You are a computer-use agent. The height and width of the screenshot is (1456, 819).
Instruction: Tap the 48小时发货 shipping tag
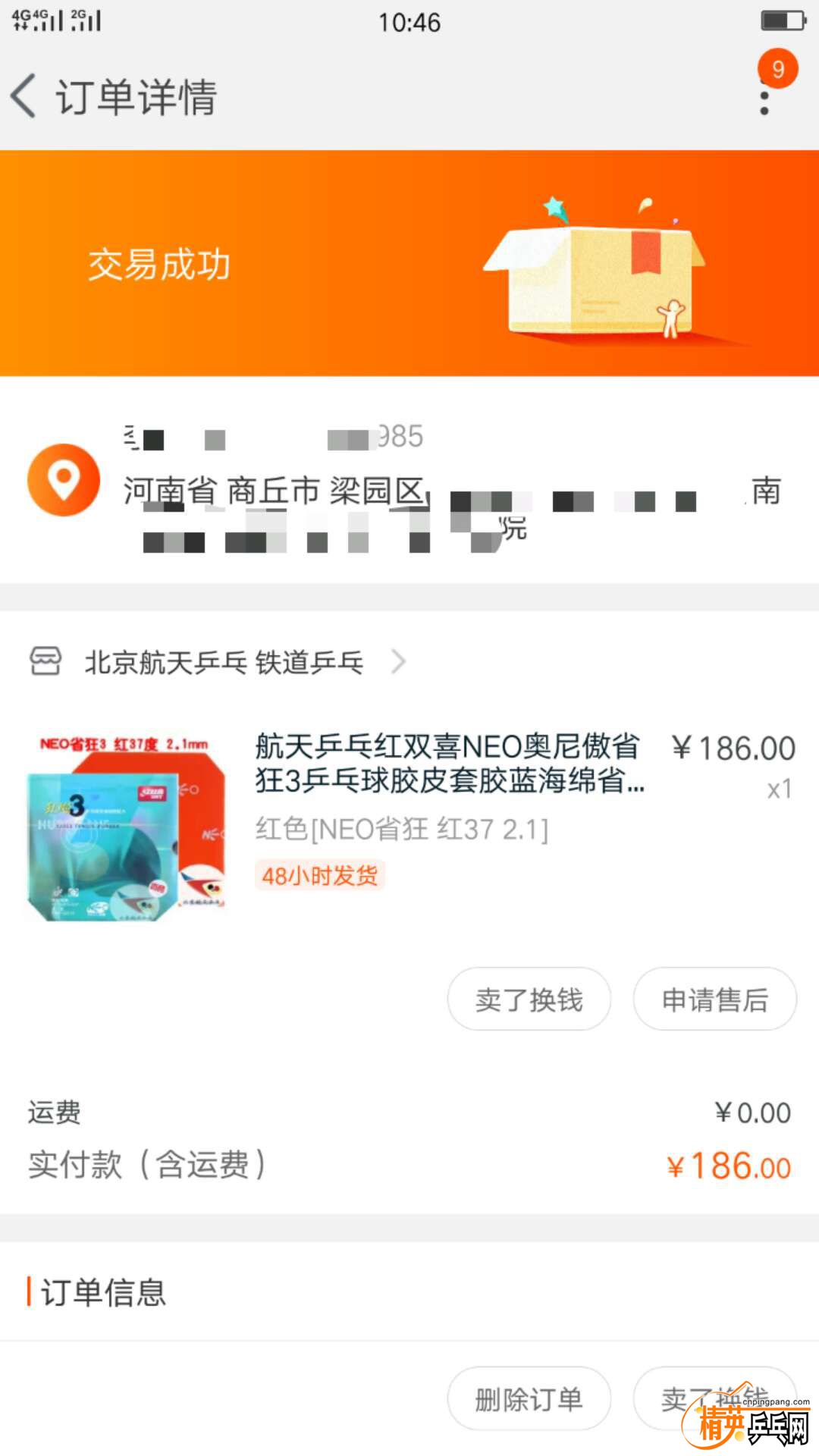pos(319,876)
